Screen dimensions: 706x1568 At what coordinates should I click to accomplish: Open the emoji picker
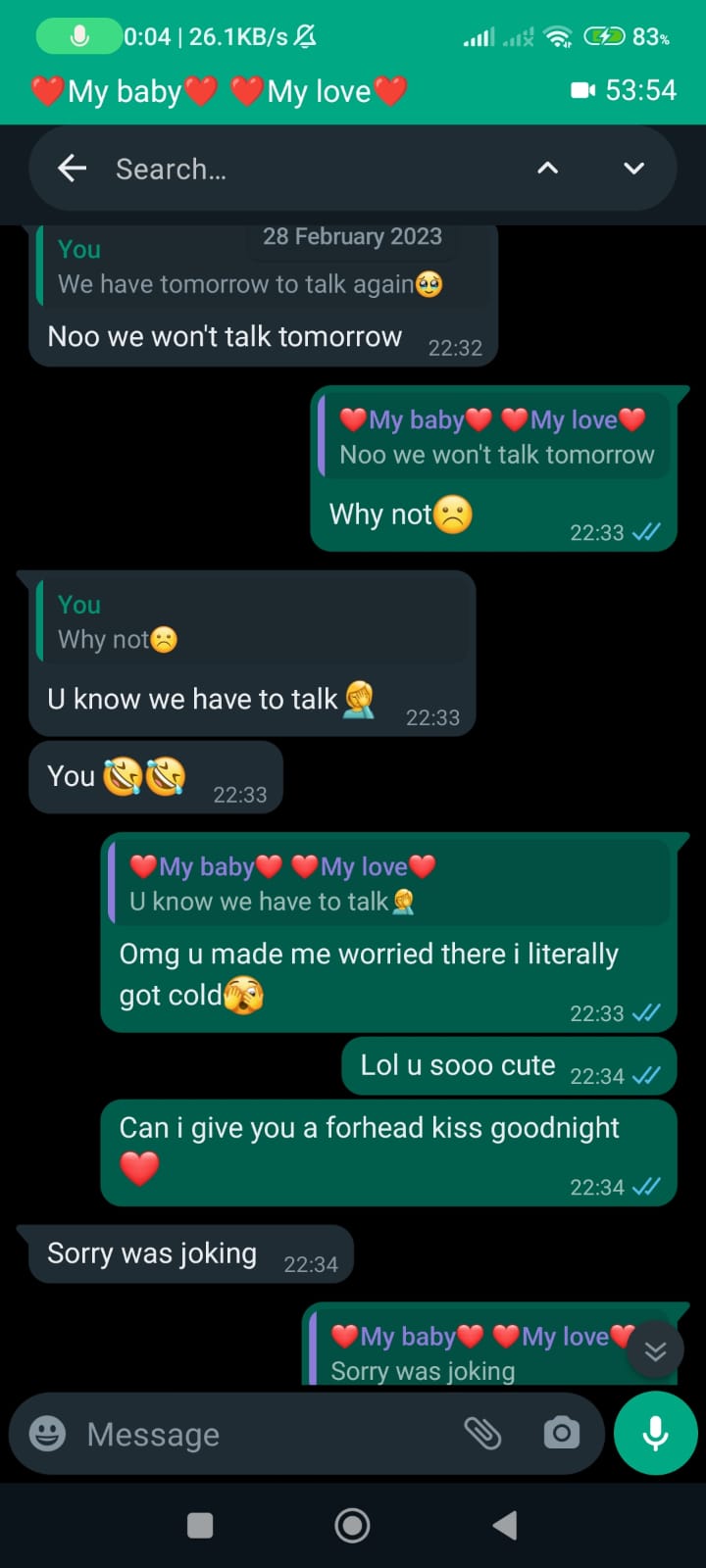(x=47, y=1434)
